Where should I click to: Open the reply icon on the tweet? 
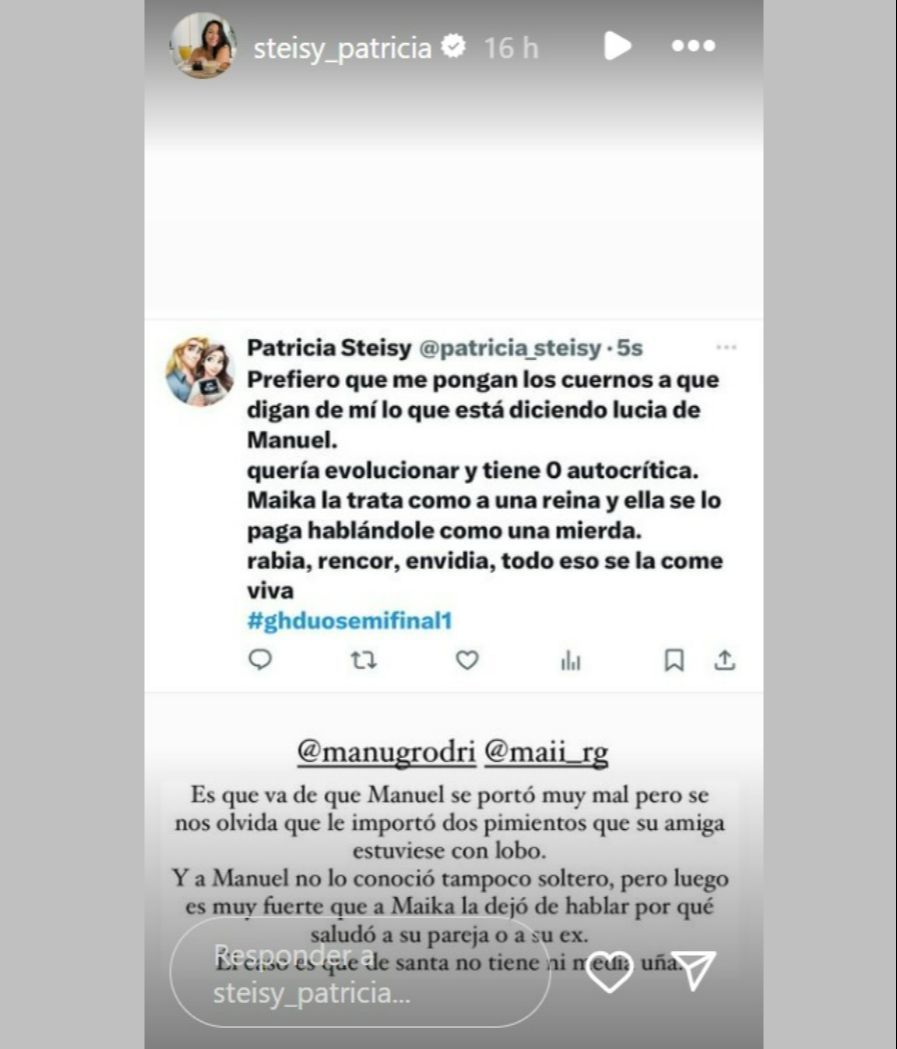click(x=260, y=660)
